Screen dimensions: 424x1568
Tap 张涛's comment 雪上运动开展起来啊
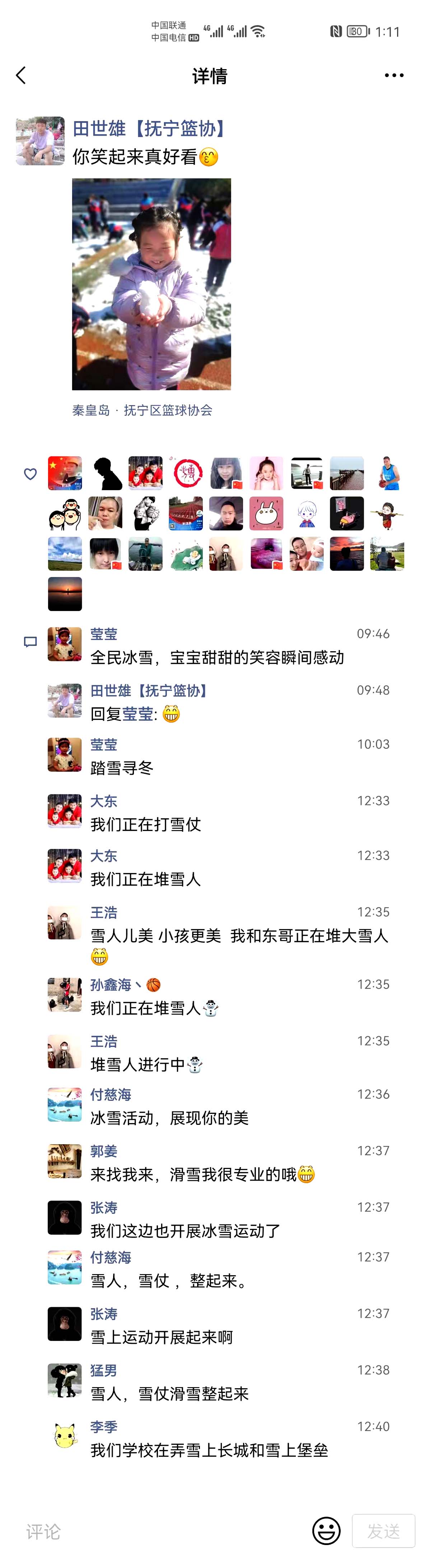coord(162,1337)
